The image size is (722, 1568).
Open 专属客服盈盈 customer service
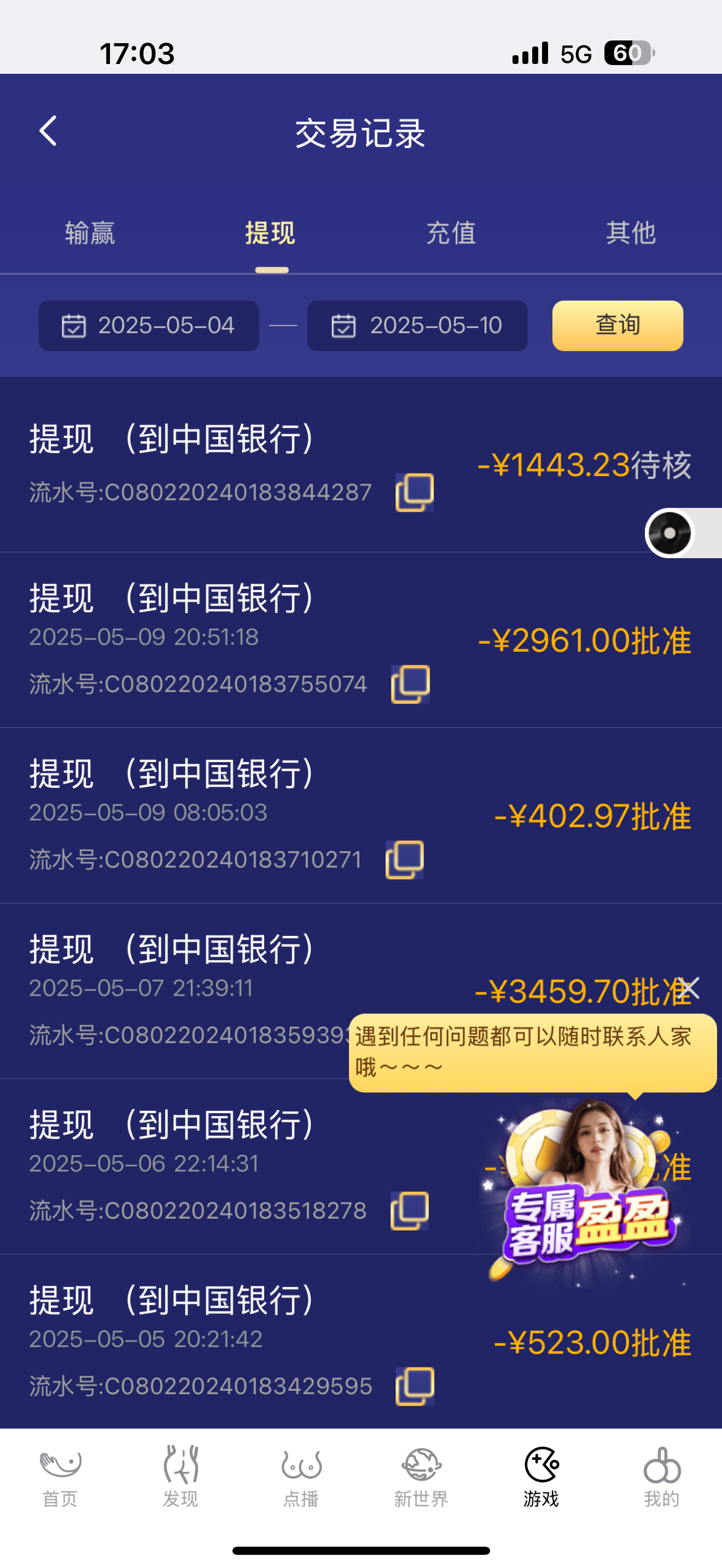coord(587,1193)
